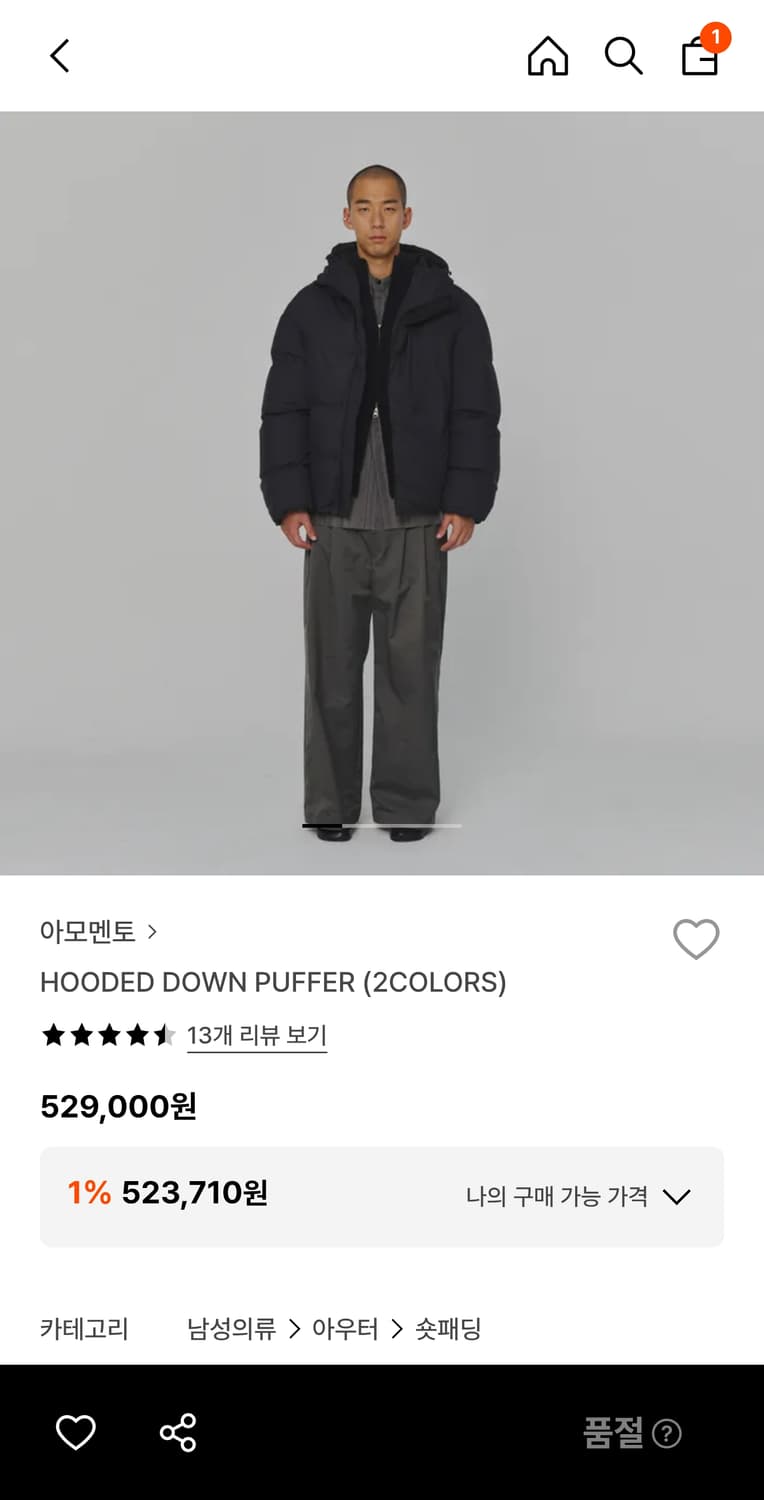Open the 아우터 breadcrumb chevron
This screenshot has width=764, height=1500.
397,1329
